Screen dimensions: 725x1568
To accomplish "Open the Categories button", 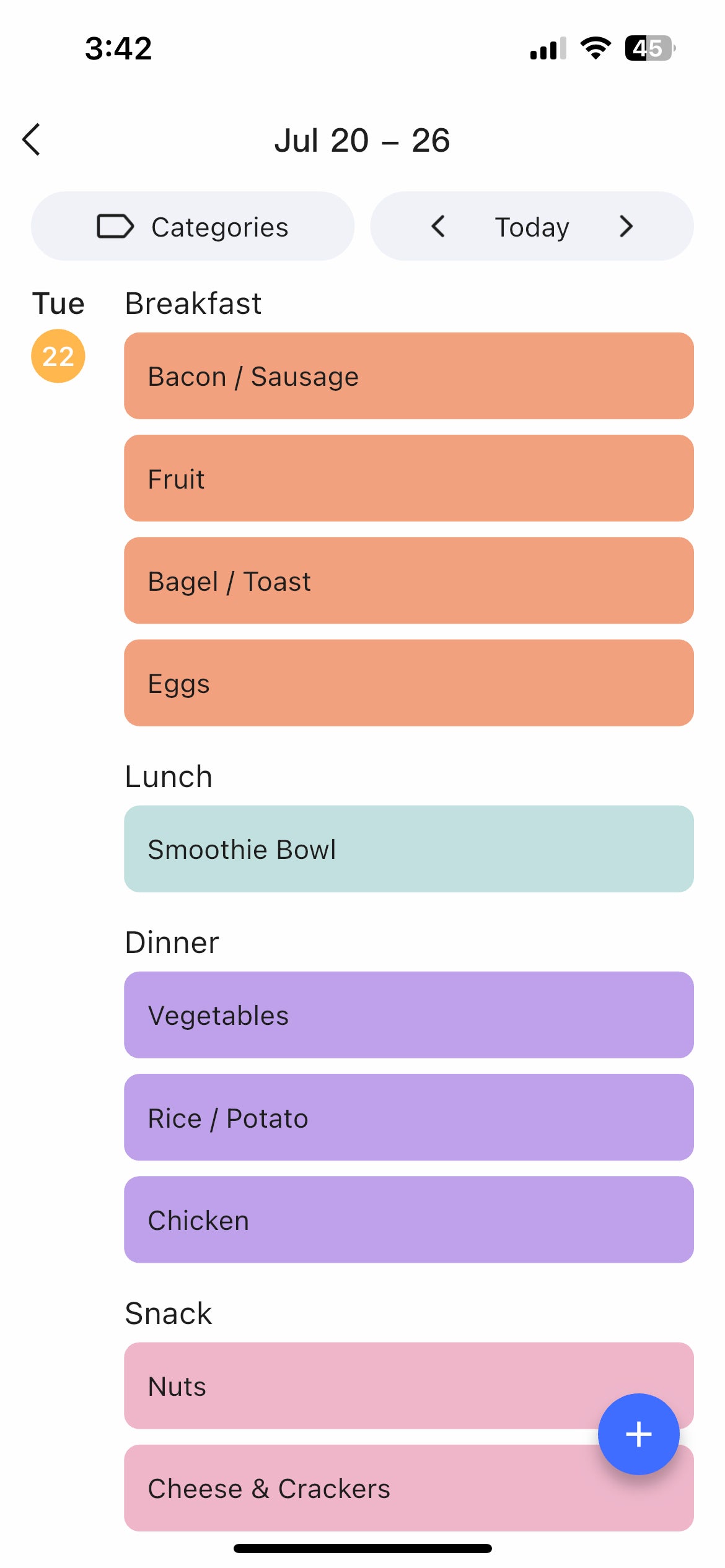I will pyautogui.click(x=192, y=226).
